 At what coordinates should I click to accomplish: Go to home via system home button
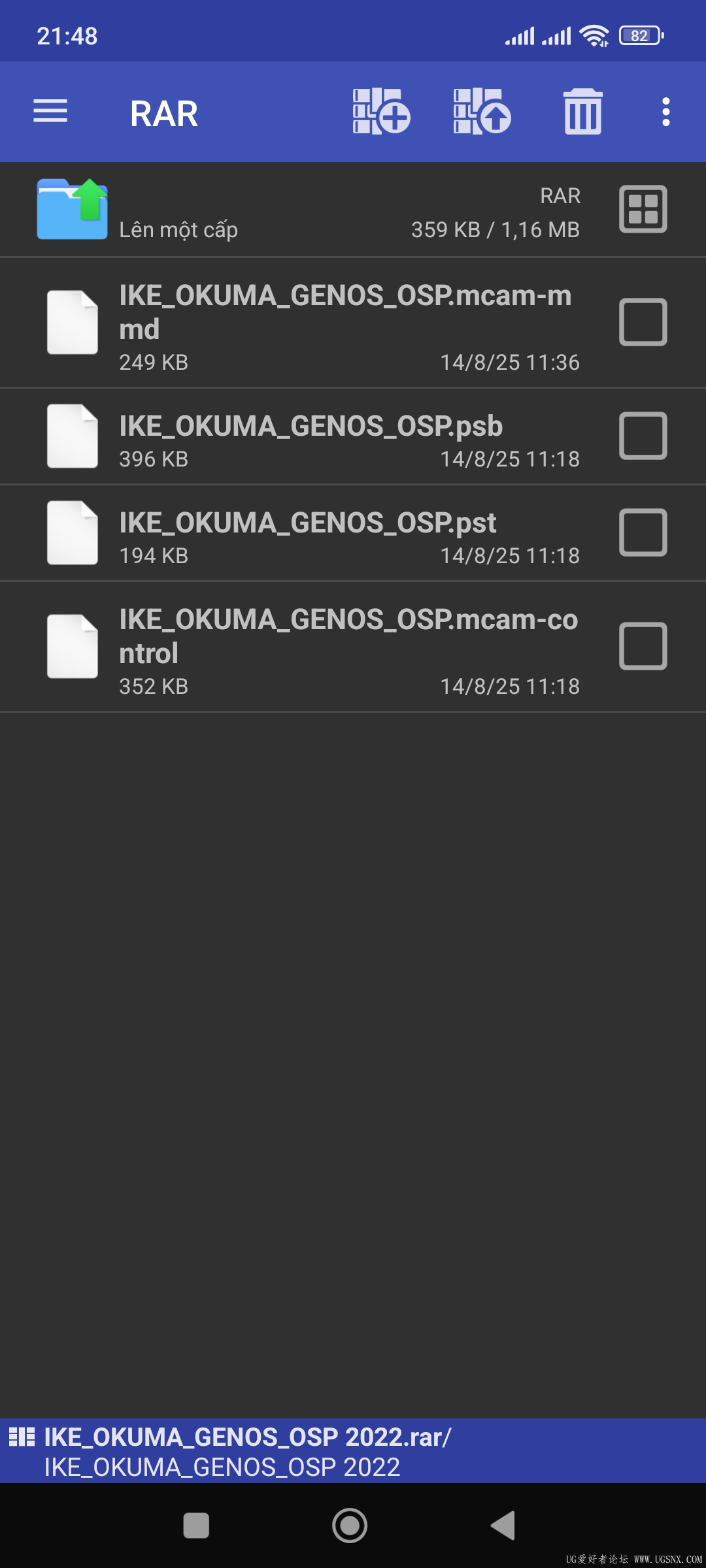350,1526
